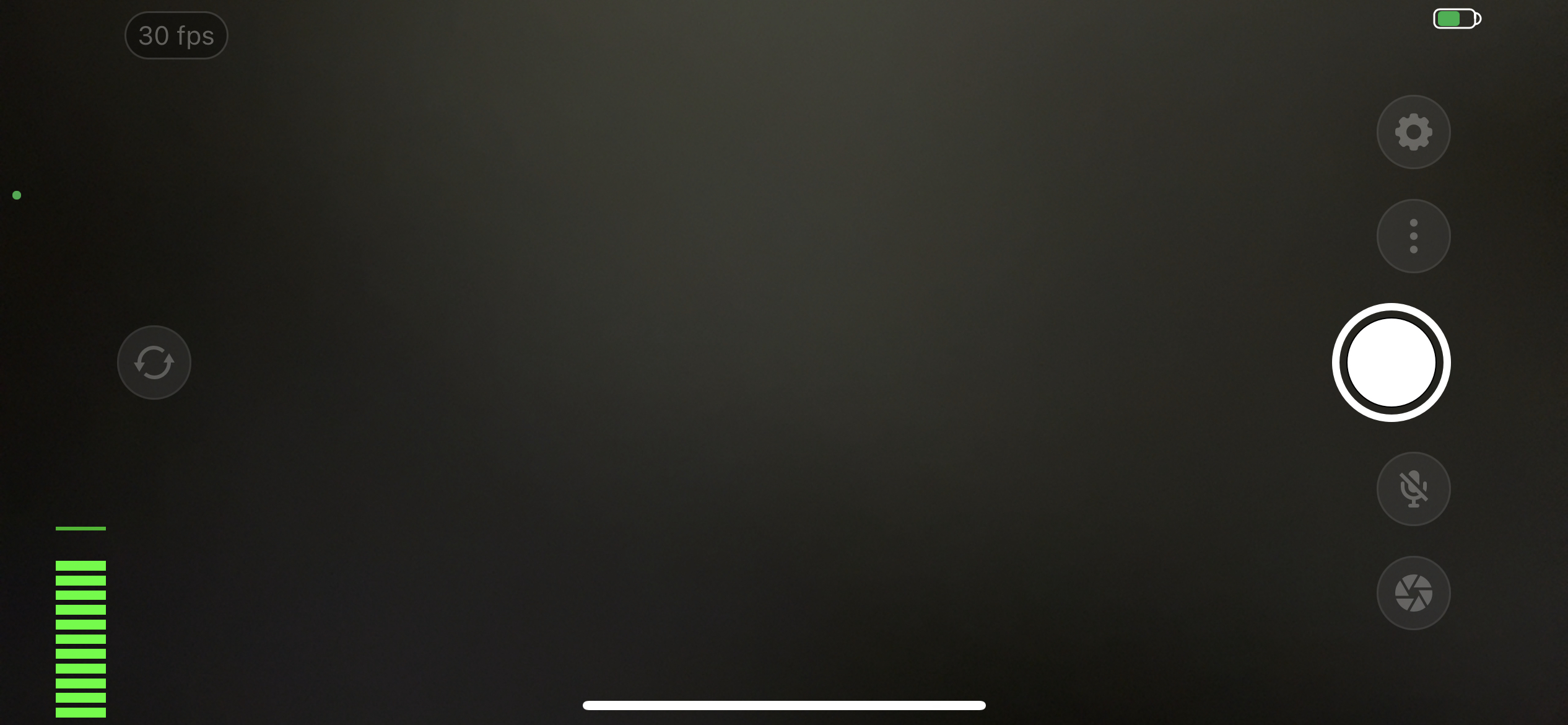Tap the white record shutter button
This screenshot has width=1568, height=725.
(1391, 362)
